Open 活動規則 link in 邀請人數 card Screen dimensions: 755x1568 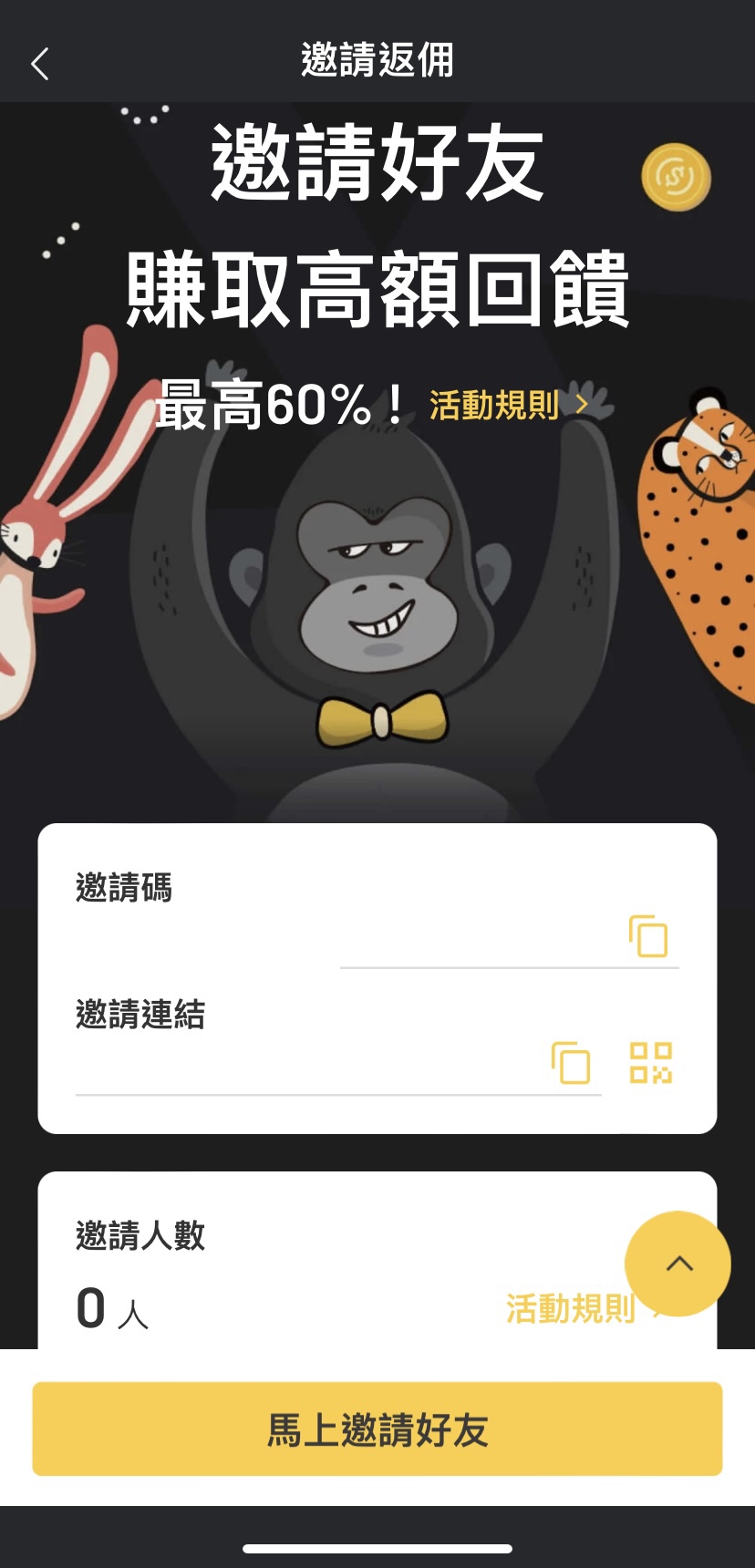tap(570, 1309)
